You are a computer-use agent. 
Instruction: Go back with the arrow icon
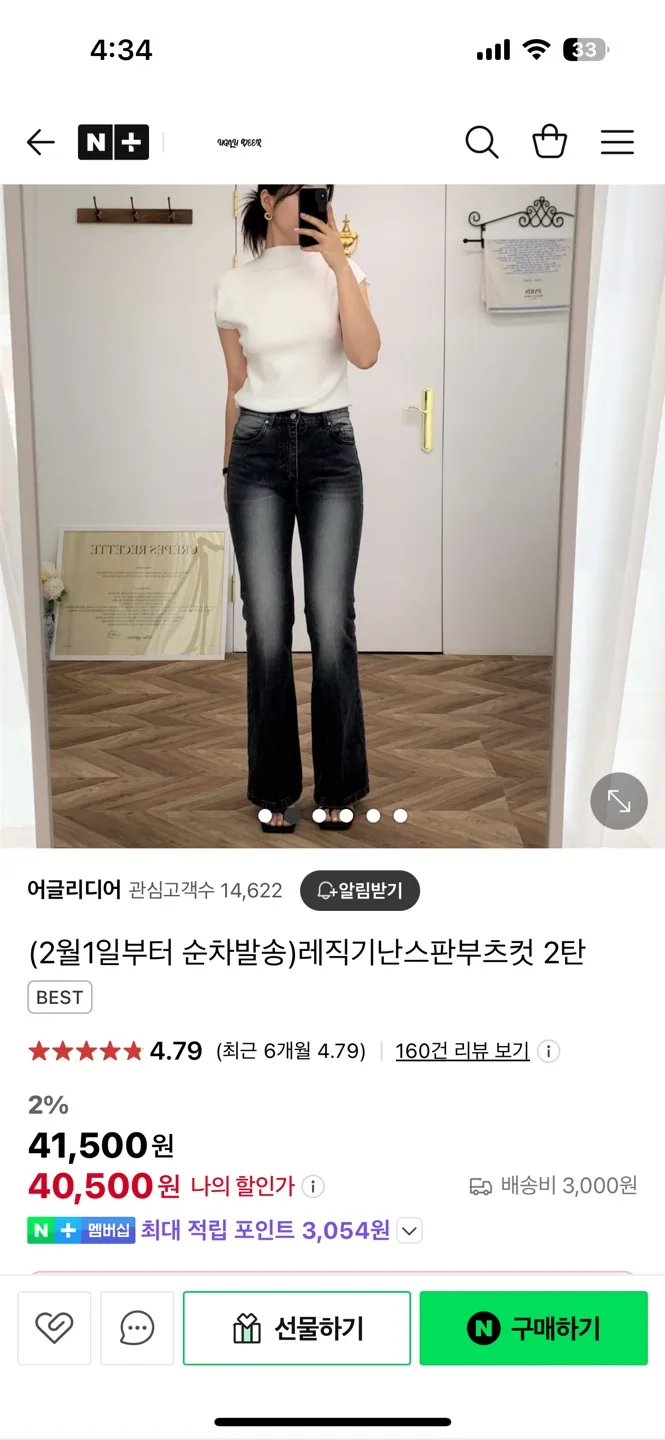[x=40, y=143]
